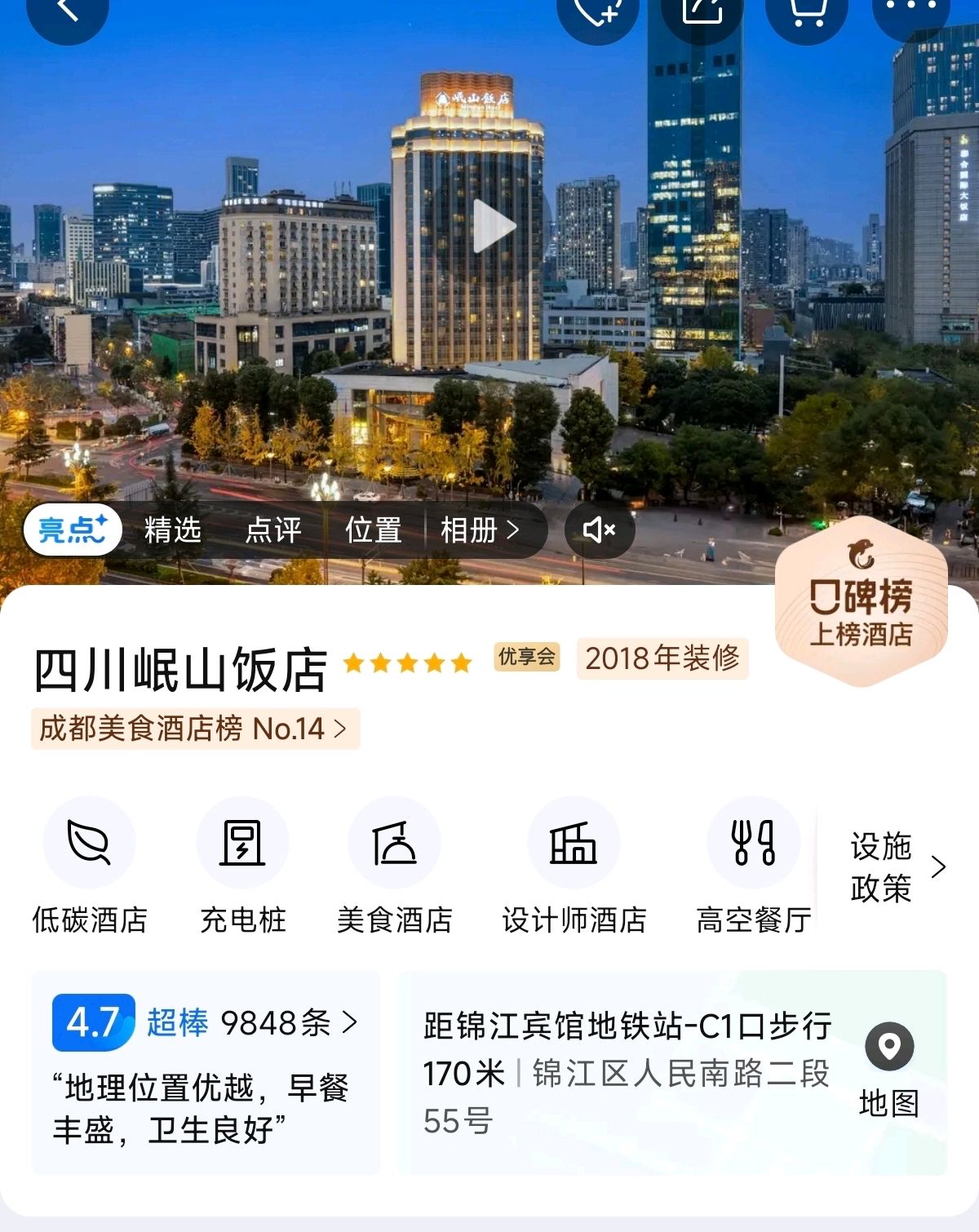The image size is (979, 1232).
Task: Go back using the top-left arrow
Action: (67, 10)
